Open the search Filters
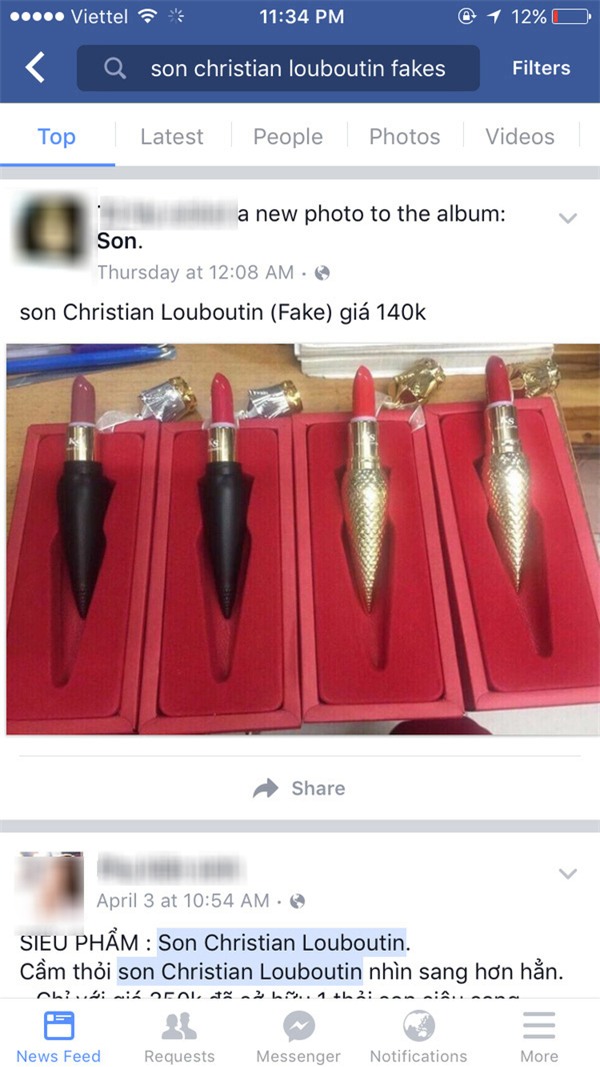The width and height of the screenshot is (600, 1067). pos(541,68)
